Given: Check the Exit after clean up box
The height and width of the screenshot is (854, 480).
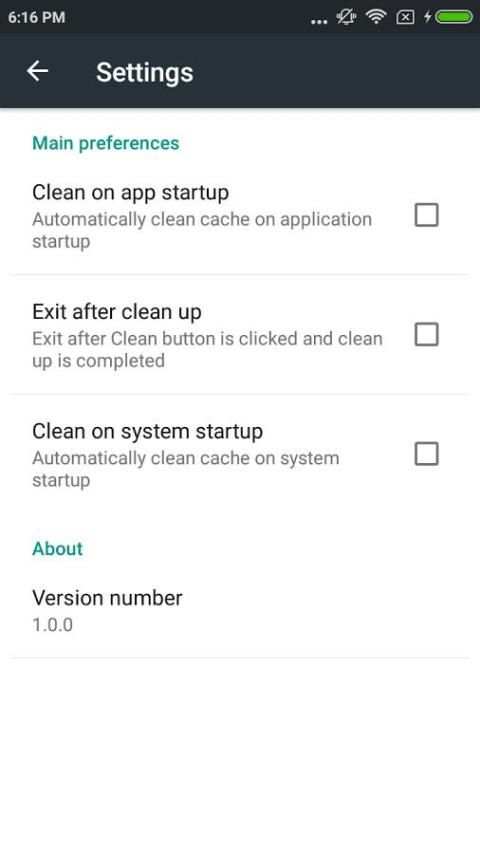Looking at the screenshot, I should coord(426,334).
